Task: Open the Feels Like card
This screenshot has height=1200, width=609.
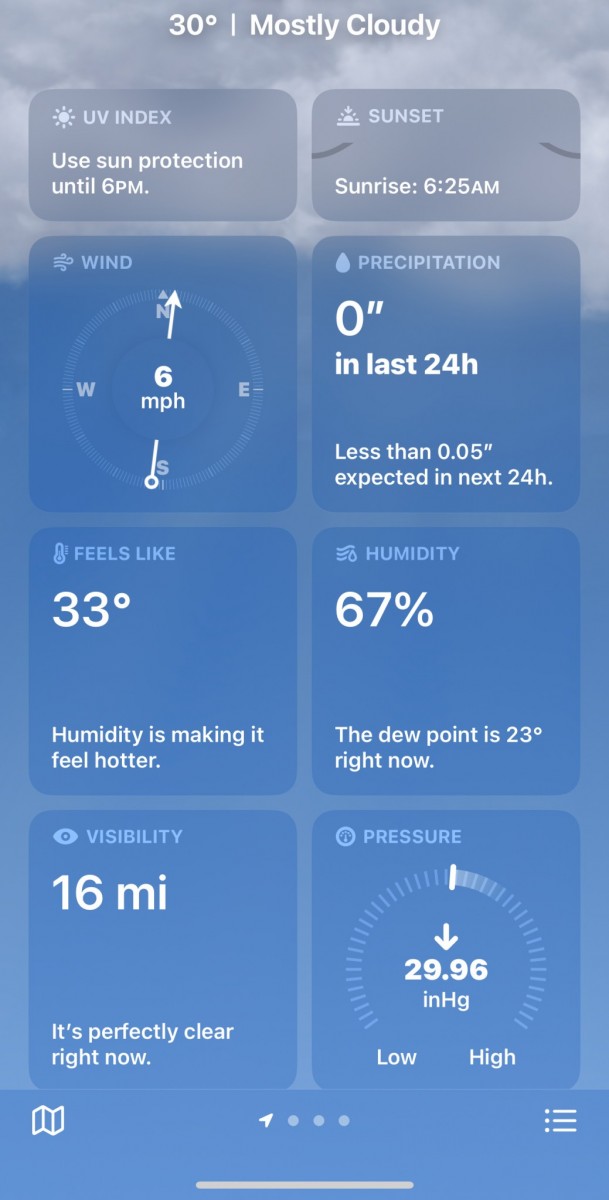Action: pos(163,661)
